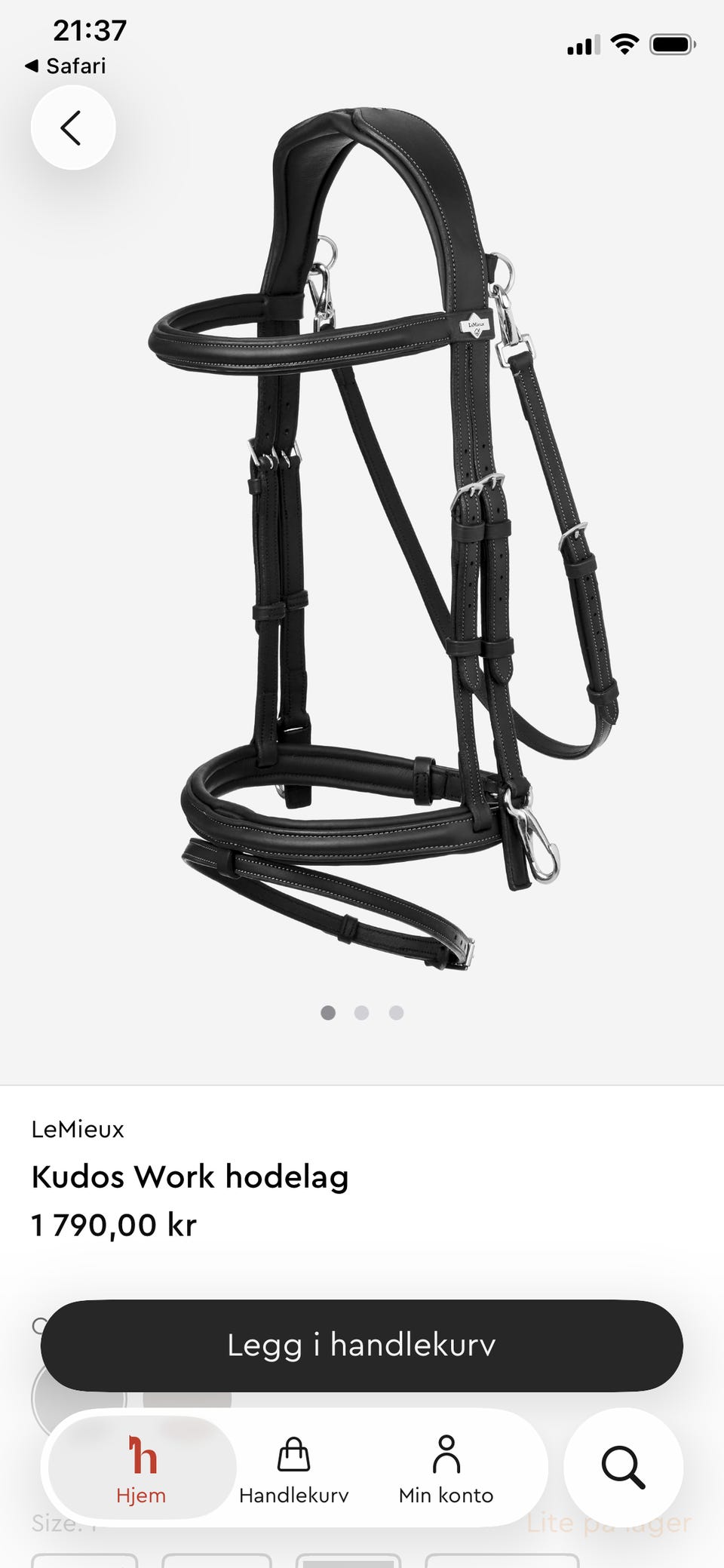Open Min konto tab

(x=446, y=1468)
